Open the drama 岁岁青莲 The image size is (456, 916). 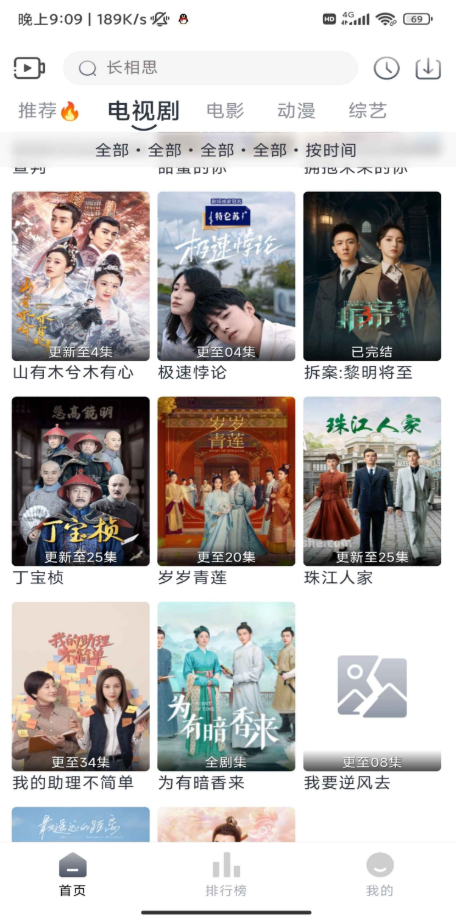pos(227,491)
